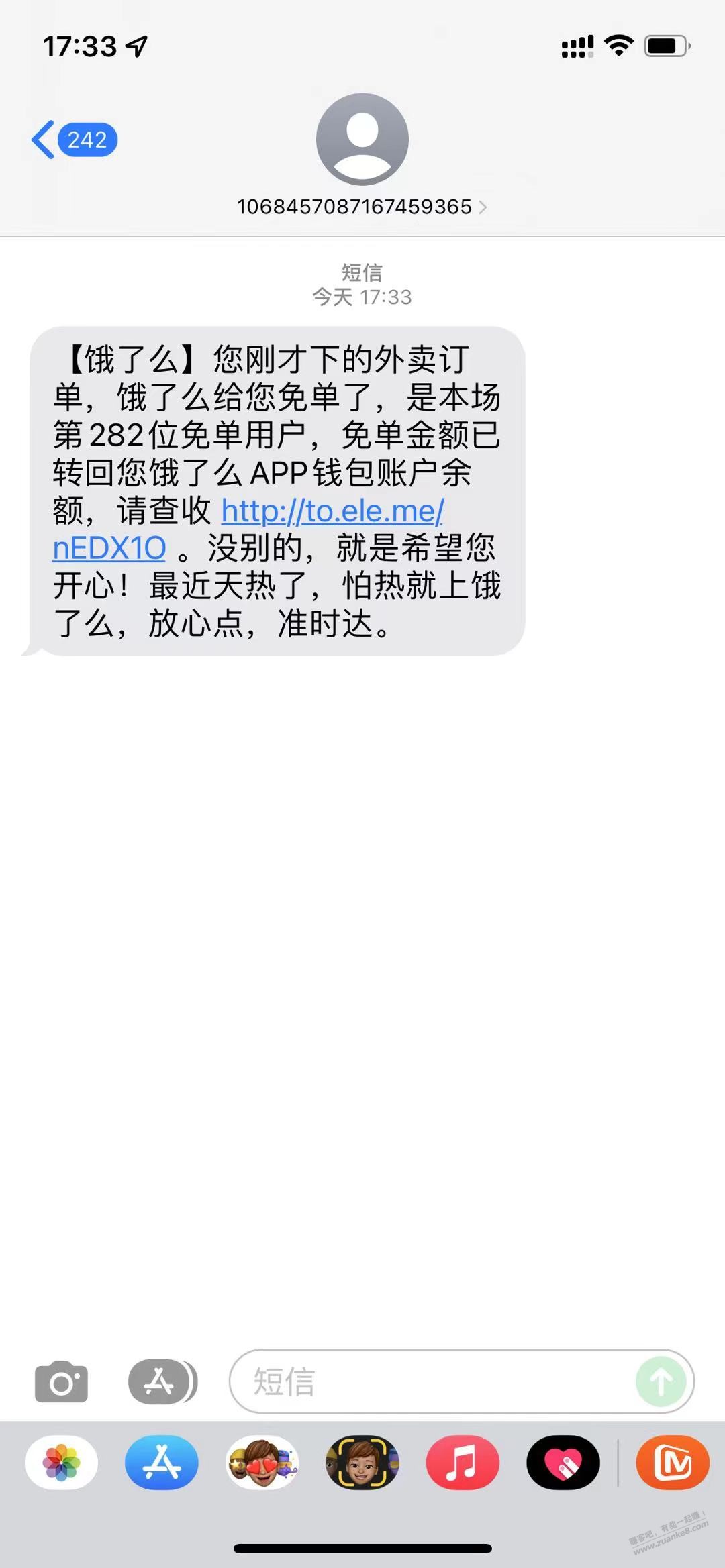Open the to.ele.me link in message
This screenshot has width=725, height=1568.
pos(332,512)
